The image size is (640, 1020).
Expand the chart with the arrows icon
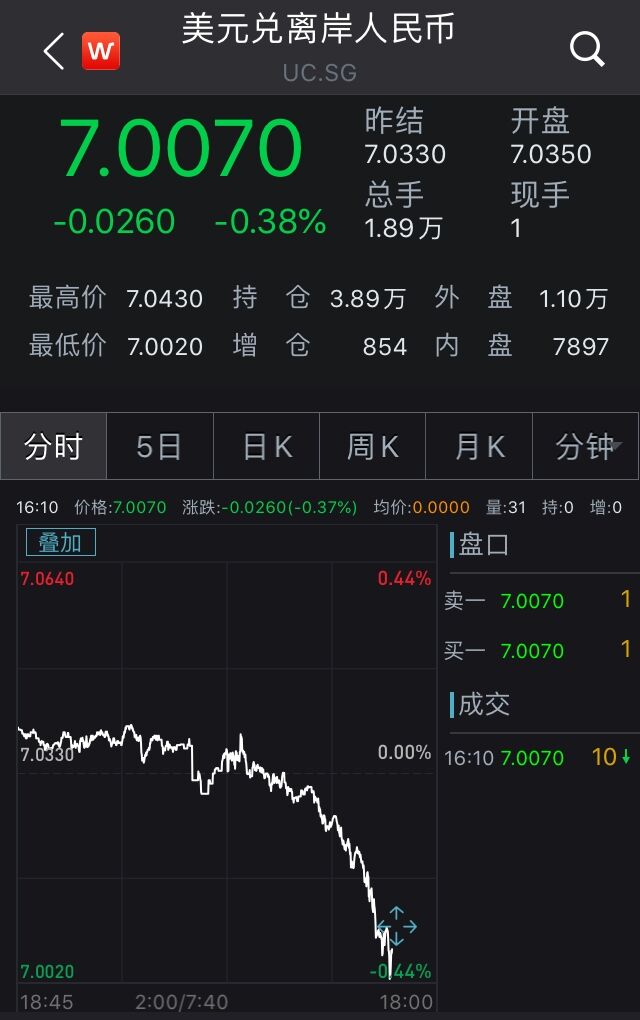pos(396,927)
